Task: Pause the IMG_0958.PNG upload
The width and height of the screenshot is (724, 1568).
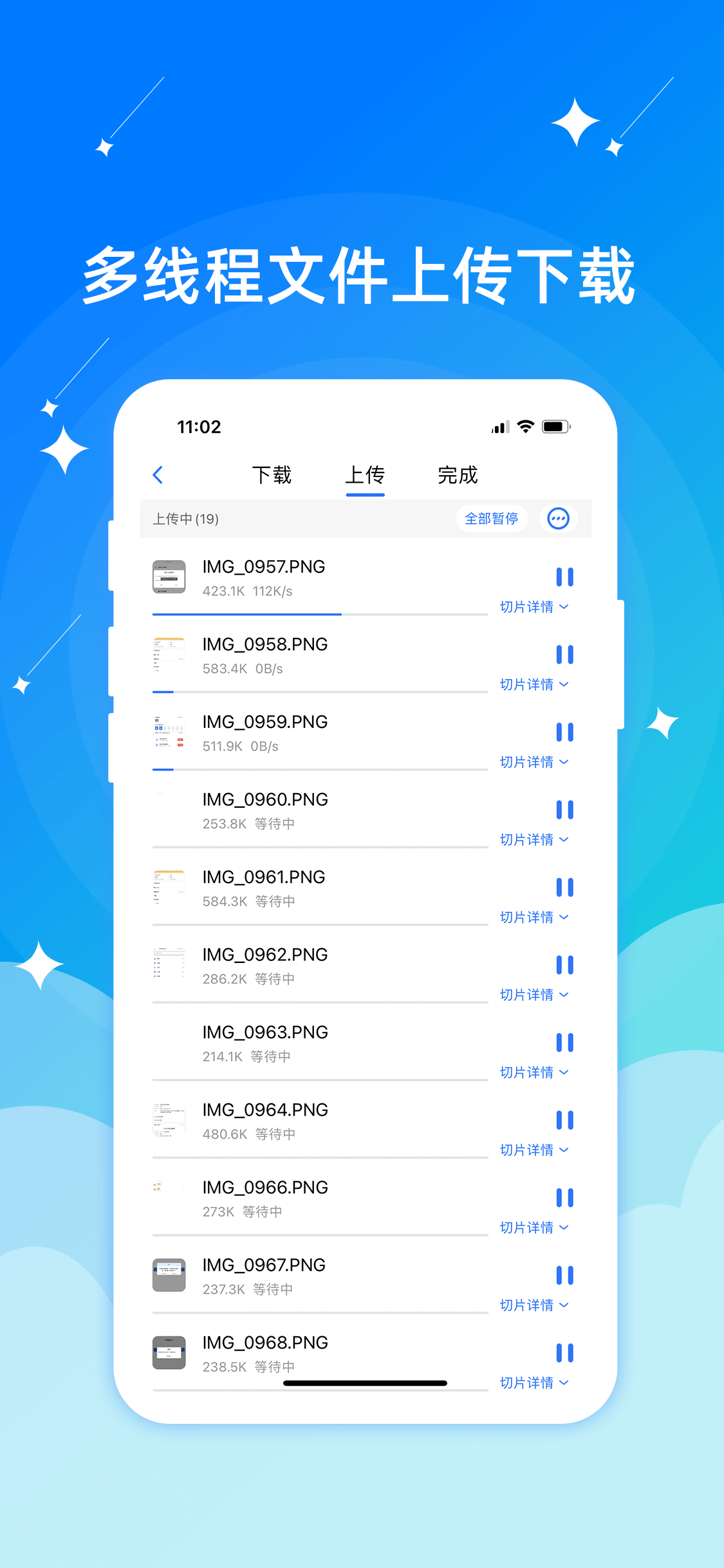Action: (565, 655)
